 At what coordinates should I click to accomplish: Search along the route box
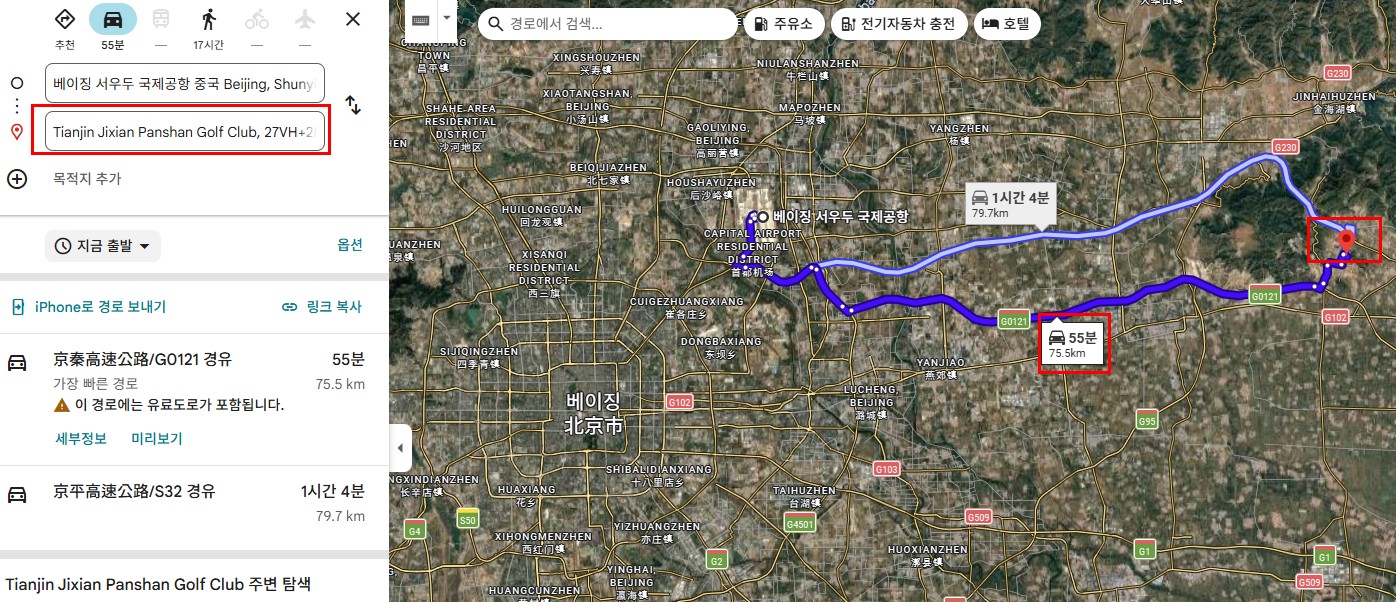coord(610,23)
